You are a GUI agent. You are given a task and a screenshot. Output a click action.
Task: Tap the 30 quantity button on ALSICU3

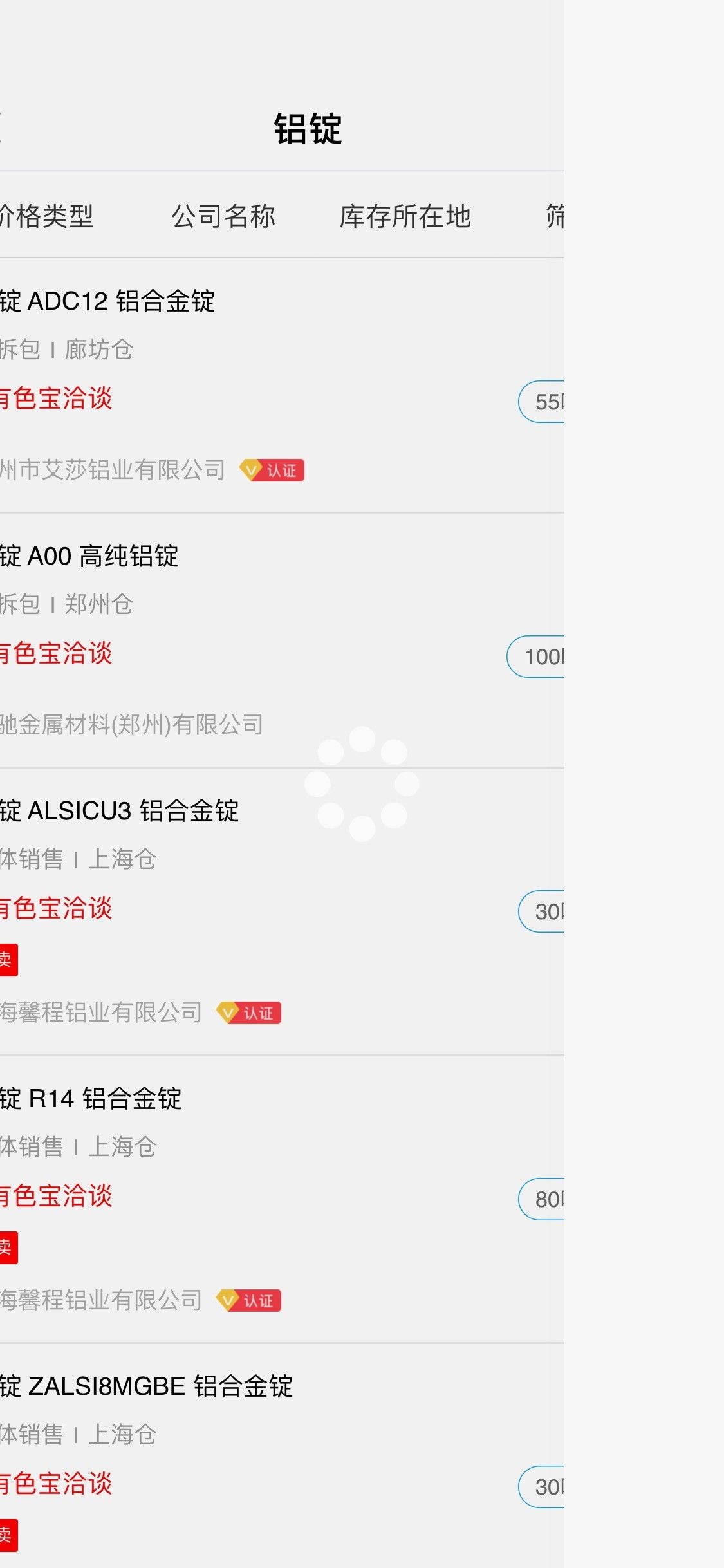point(542,911)
